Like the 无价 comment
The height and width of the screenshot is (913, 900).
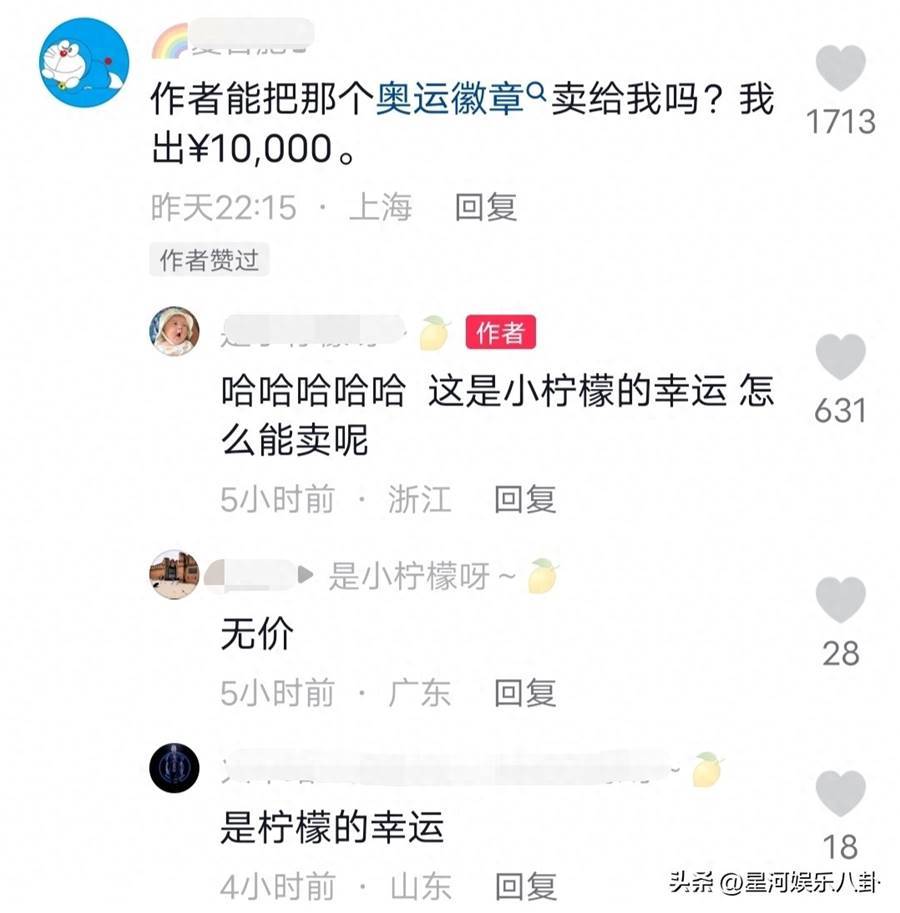click(840, 601)
